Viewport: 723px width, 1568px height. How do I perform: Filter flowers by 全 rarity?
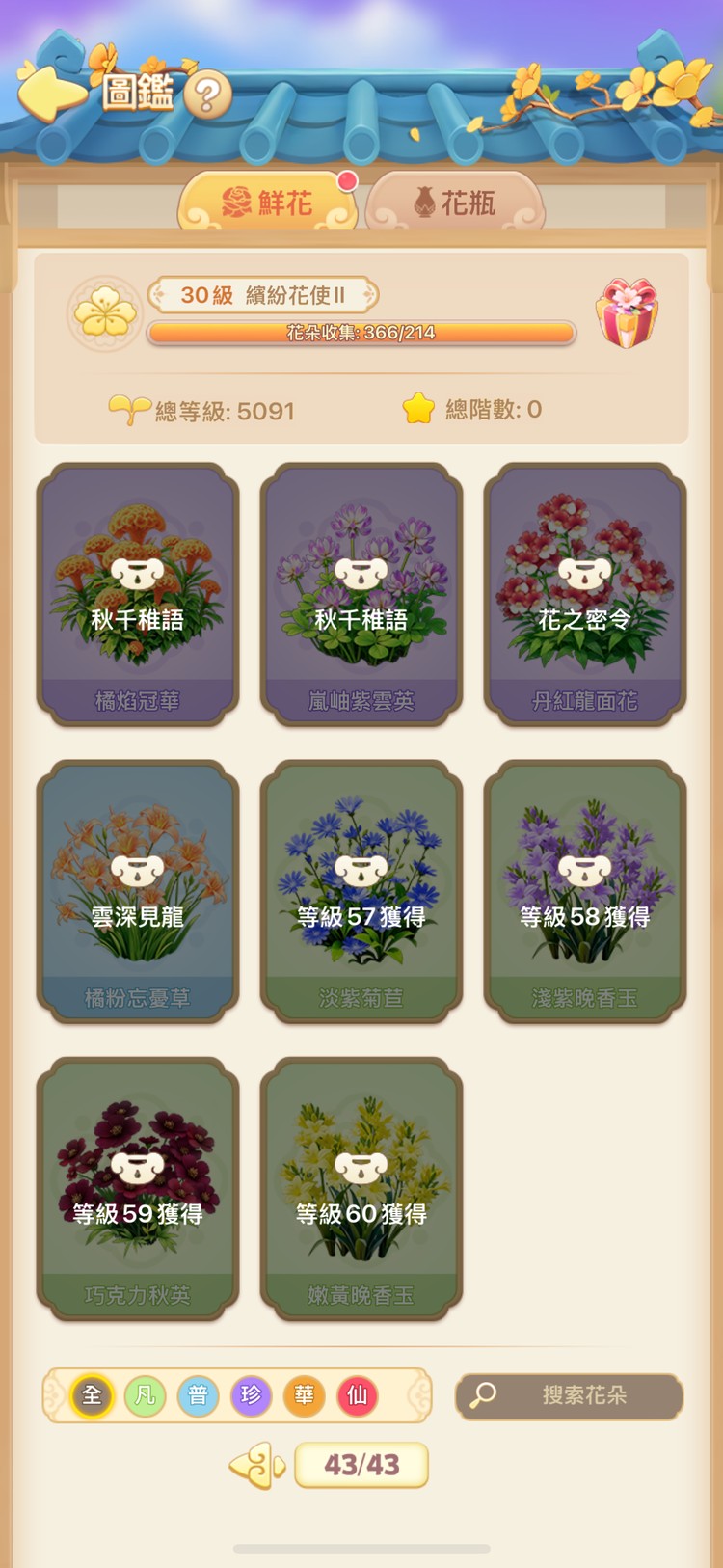92,1395
